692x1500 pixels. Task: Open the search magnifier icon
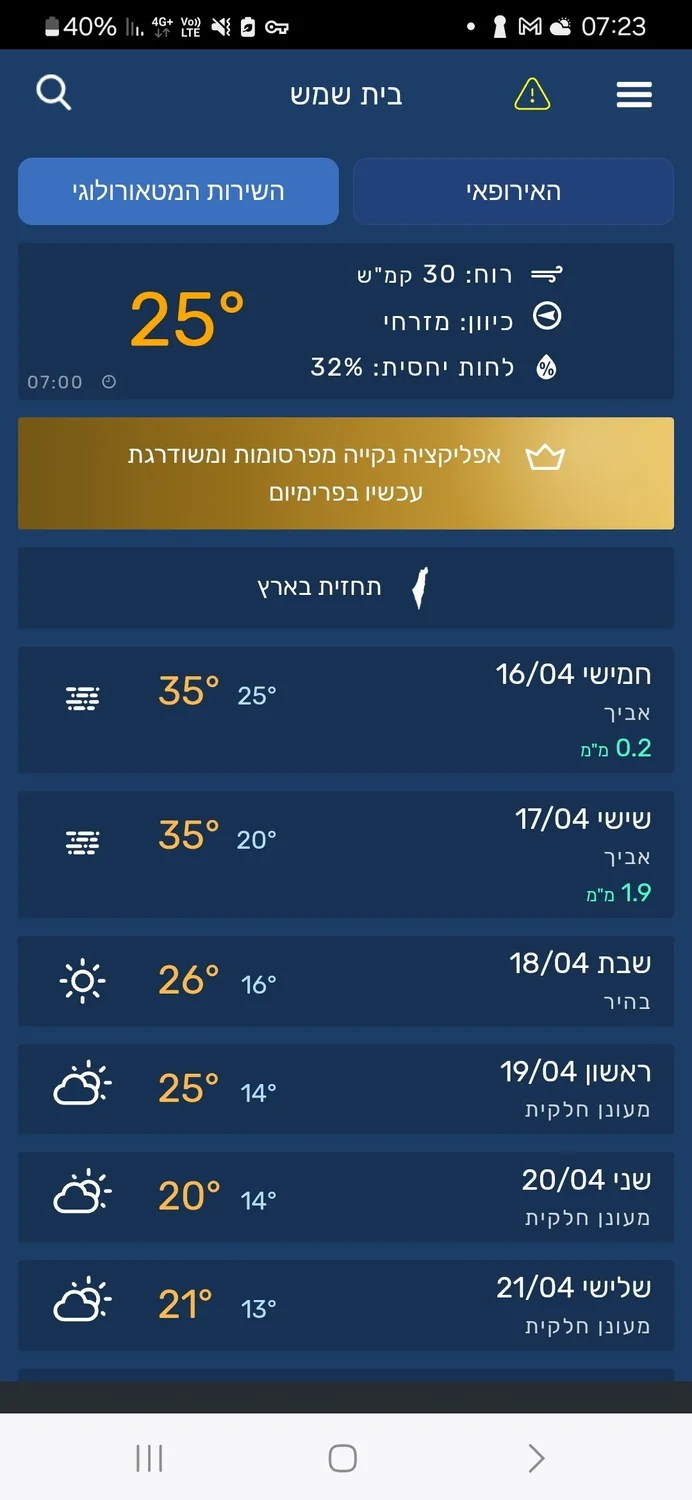pyautogui.click(x=54, y=94)
